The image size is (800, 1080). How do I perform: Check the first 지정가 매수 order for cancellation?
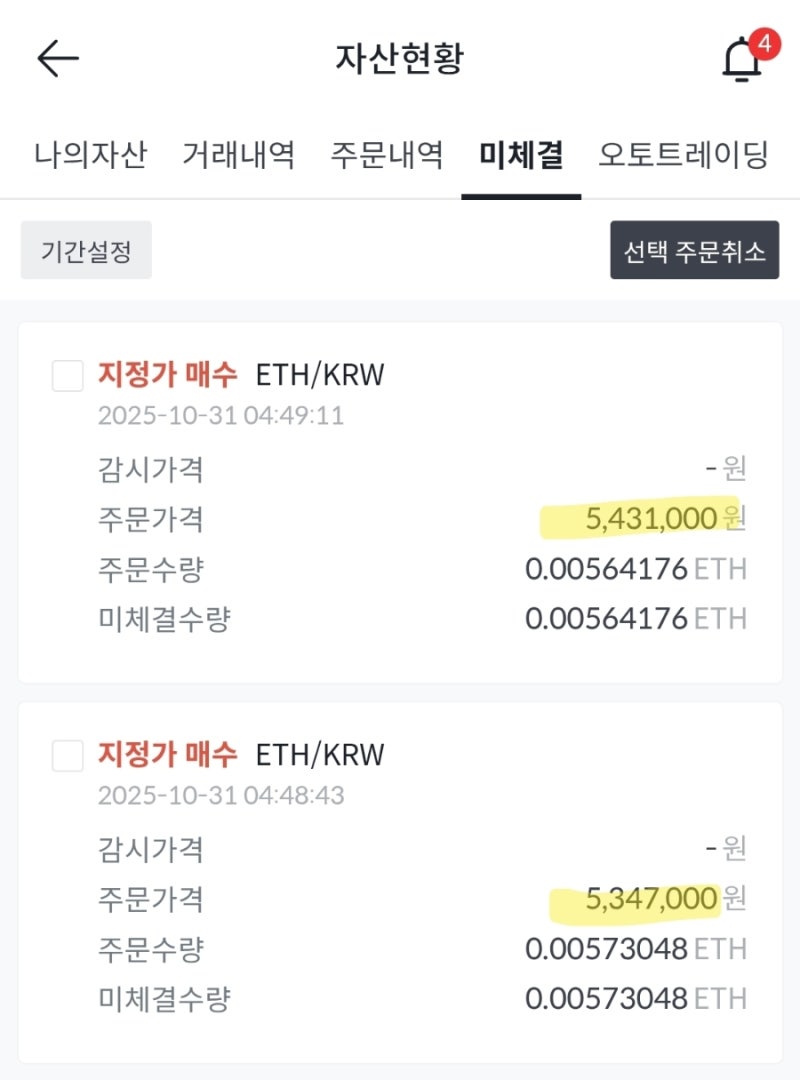67,377
